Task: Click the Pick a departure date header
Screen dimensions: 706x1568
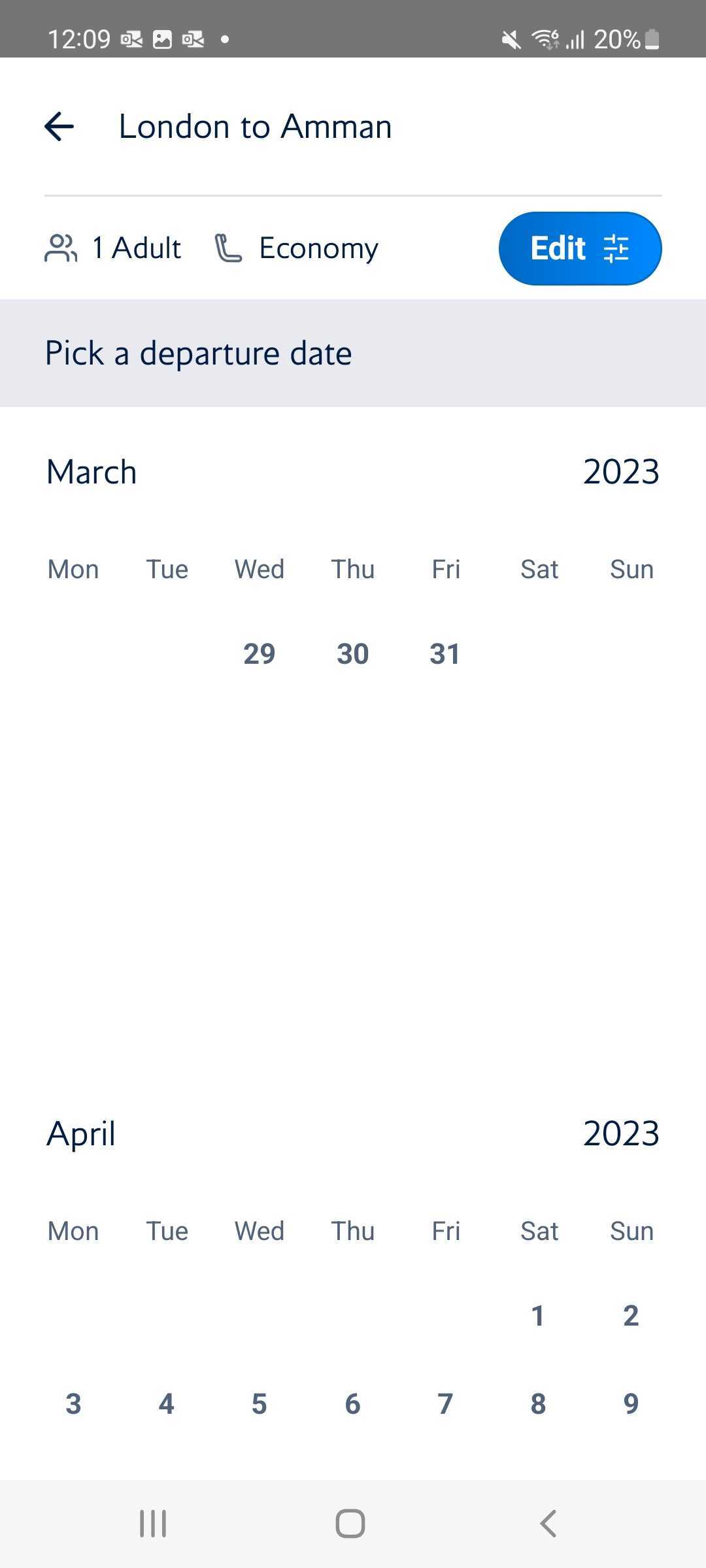Action: (198, 352)
